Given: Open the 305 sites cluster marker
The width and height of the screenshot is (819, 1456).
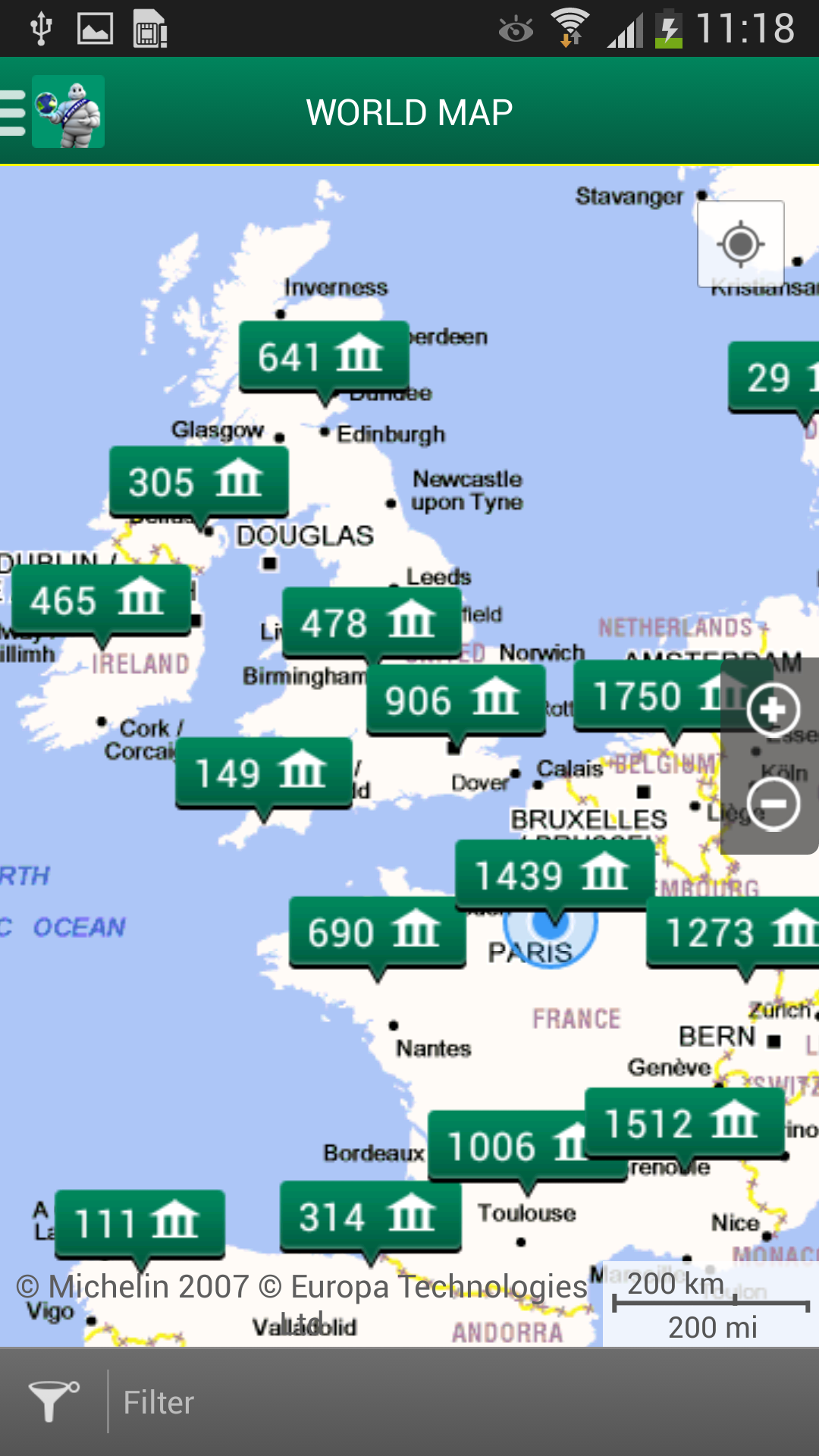Looking at the screenshot, I should point(199,482).
